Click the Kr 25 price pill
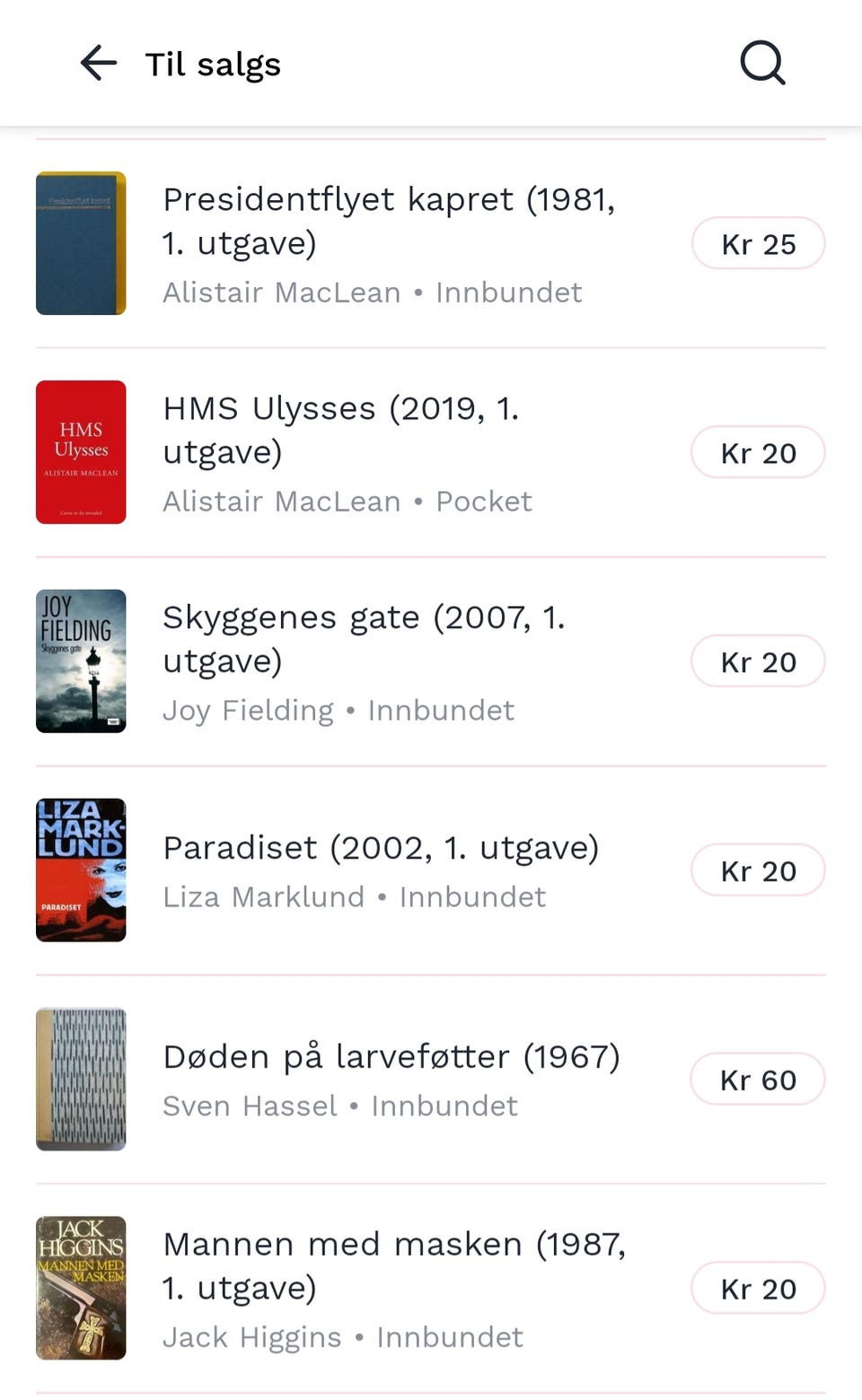 coord(758,243)
